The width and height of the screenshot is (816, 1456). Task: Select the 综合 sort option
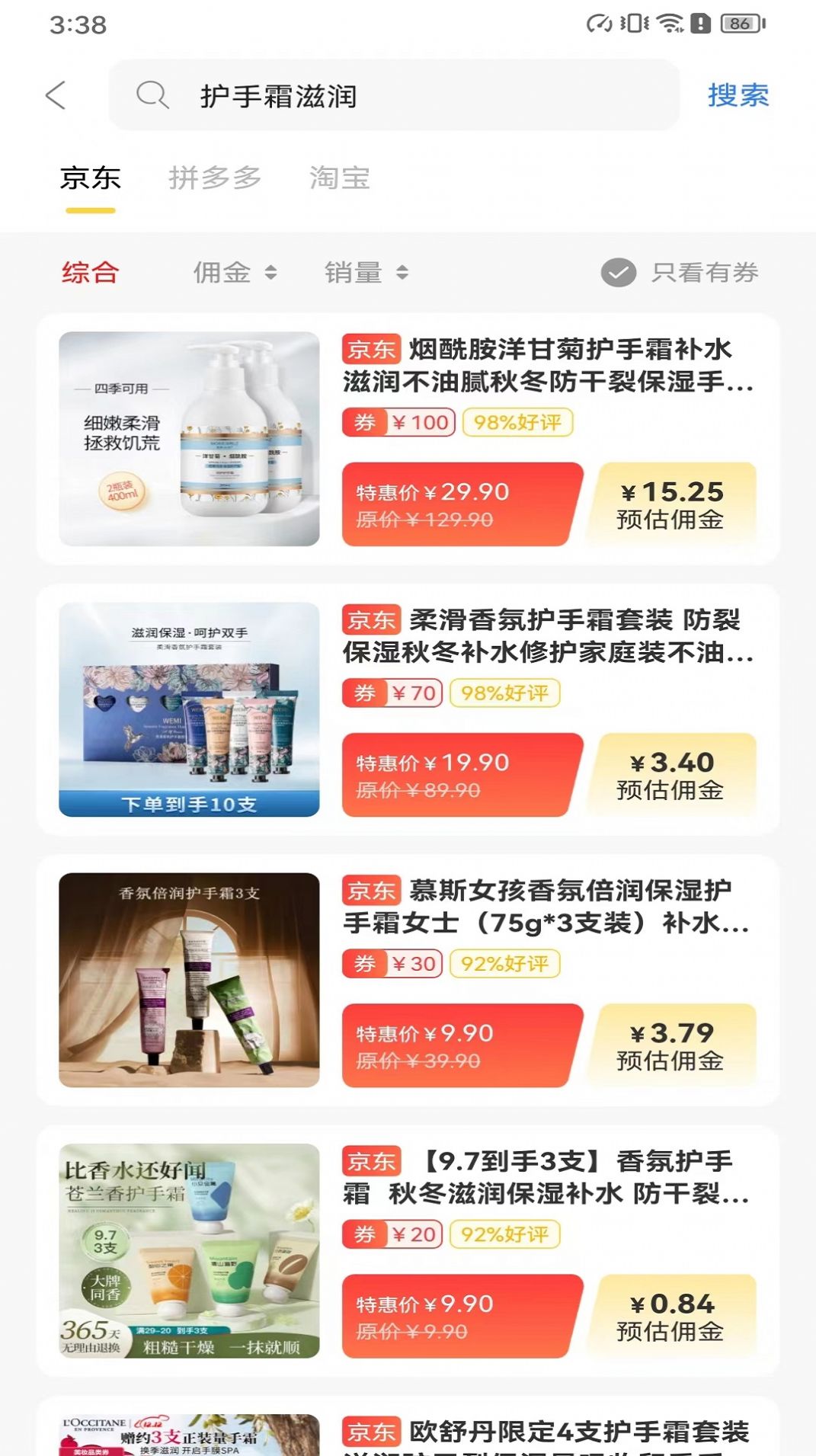[x=91, y=273]
